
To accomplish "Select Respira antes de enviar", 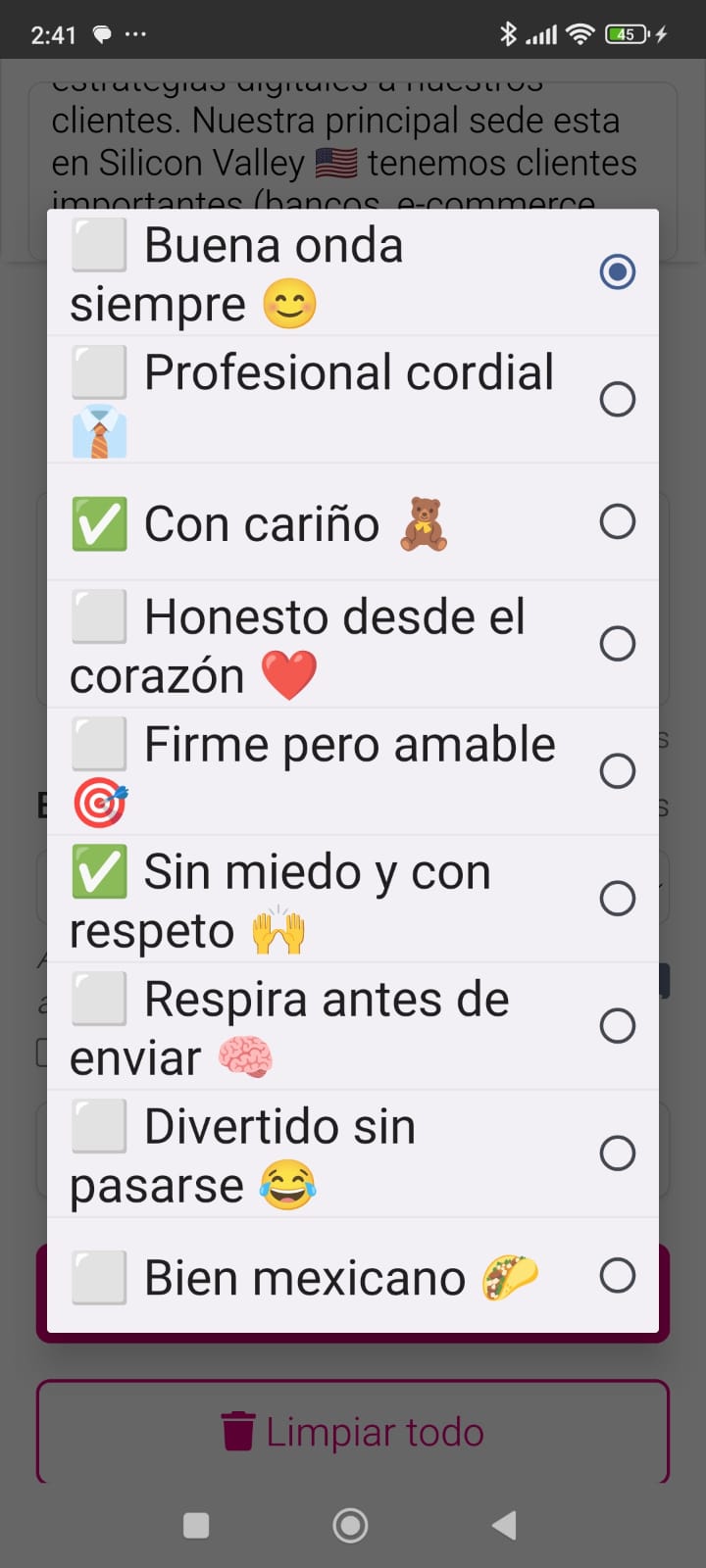I will pos(353,1027).
